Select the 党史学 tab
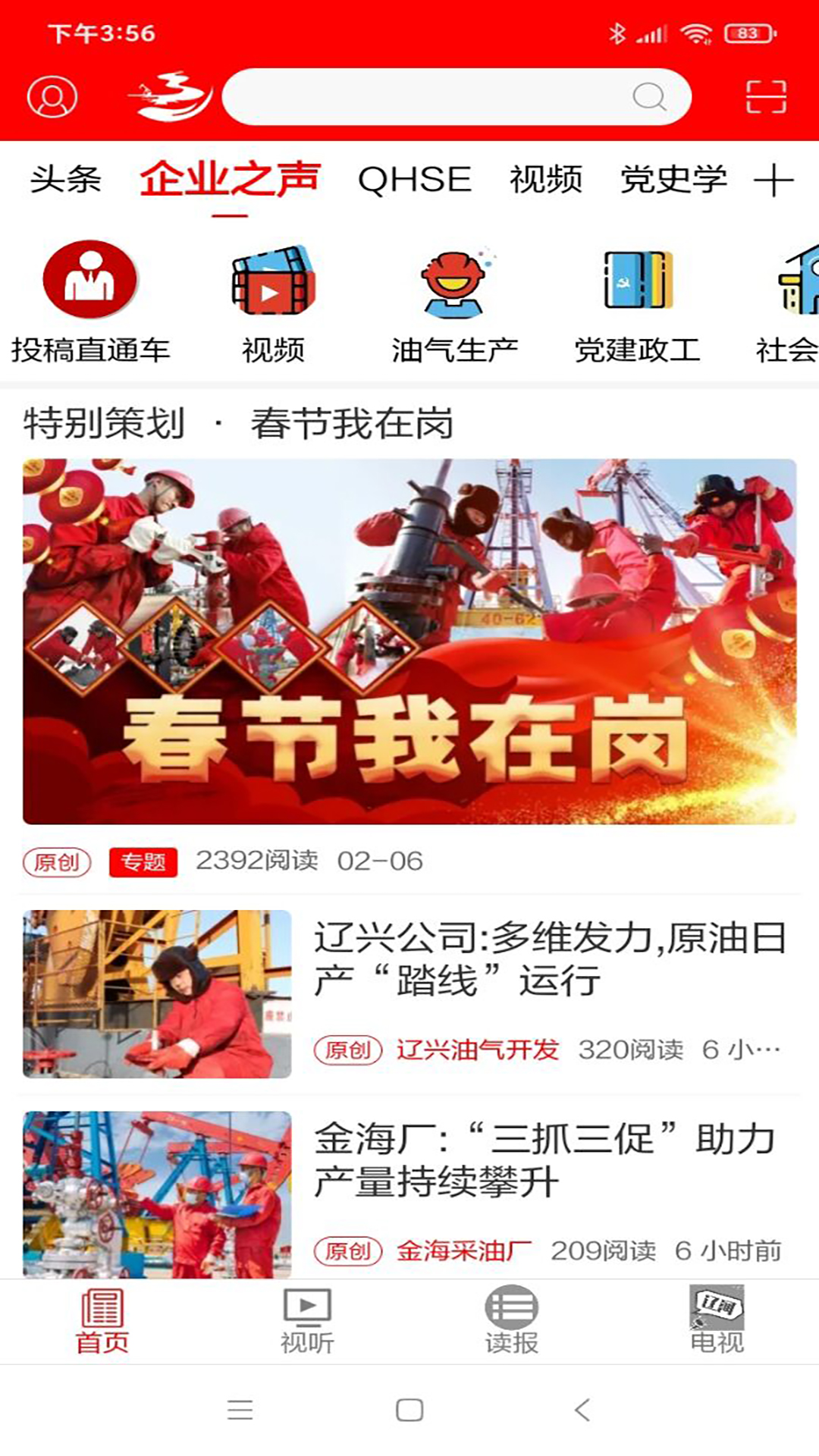This screenshot has width=819, height=1456. click(x=673, y=180)
